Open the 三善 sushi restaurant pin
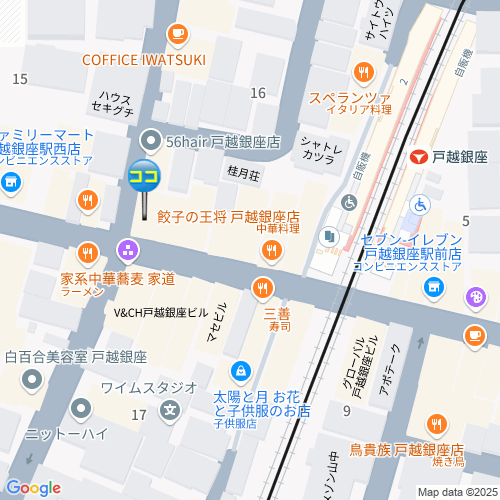Screen dimensions: 500x500 pos(263,289)
